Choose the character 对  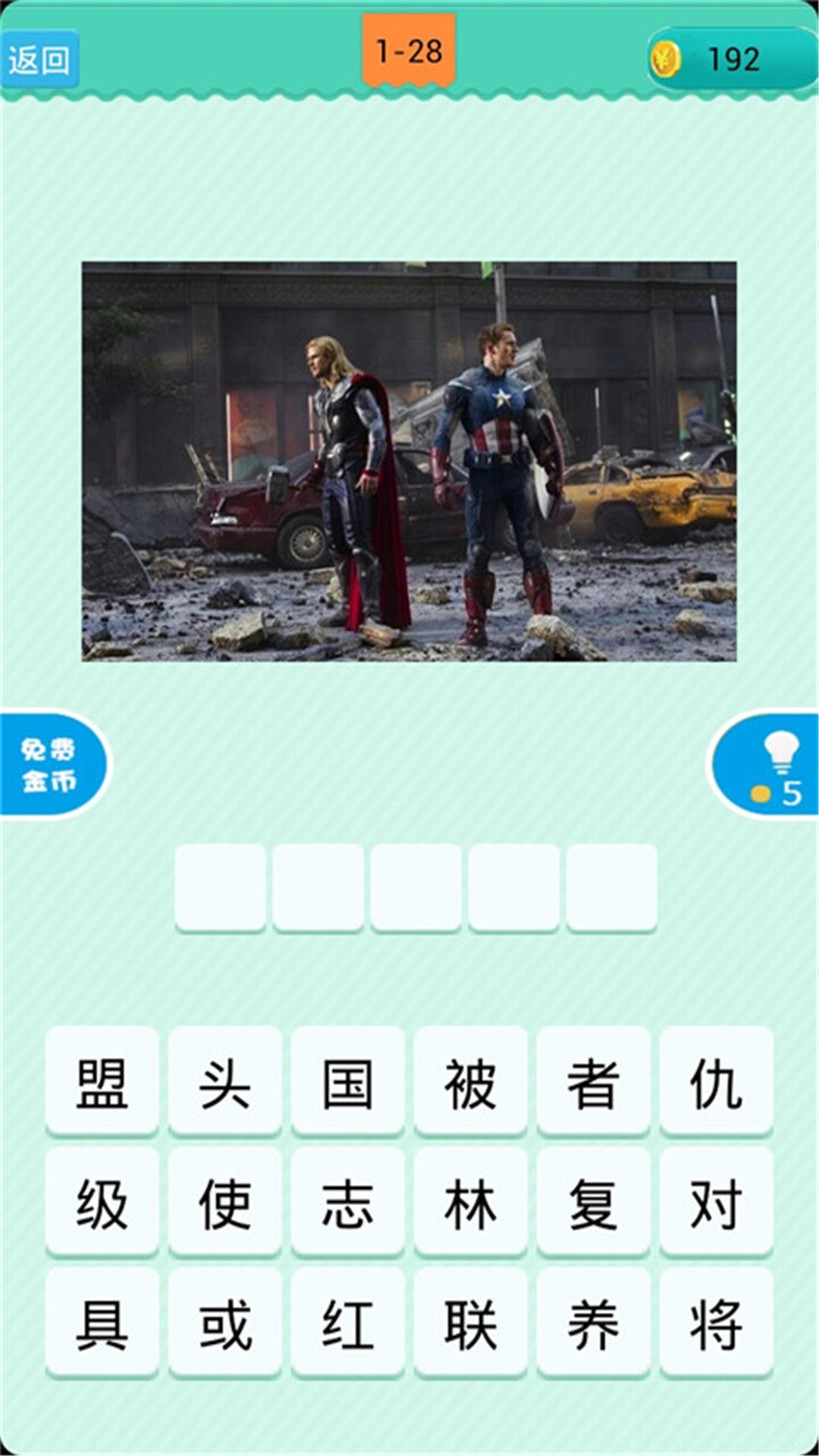pos(716,1203)
